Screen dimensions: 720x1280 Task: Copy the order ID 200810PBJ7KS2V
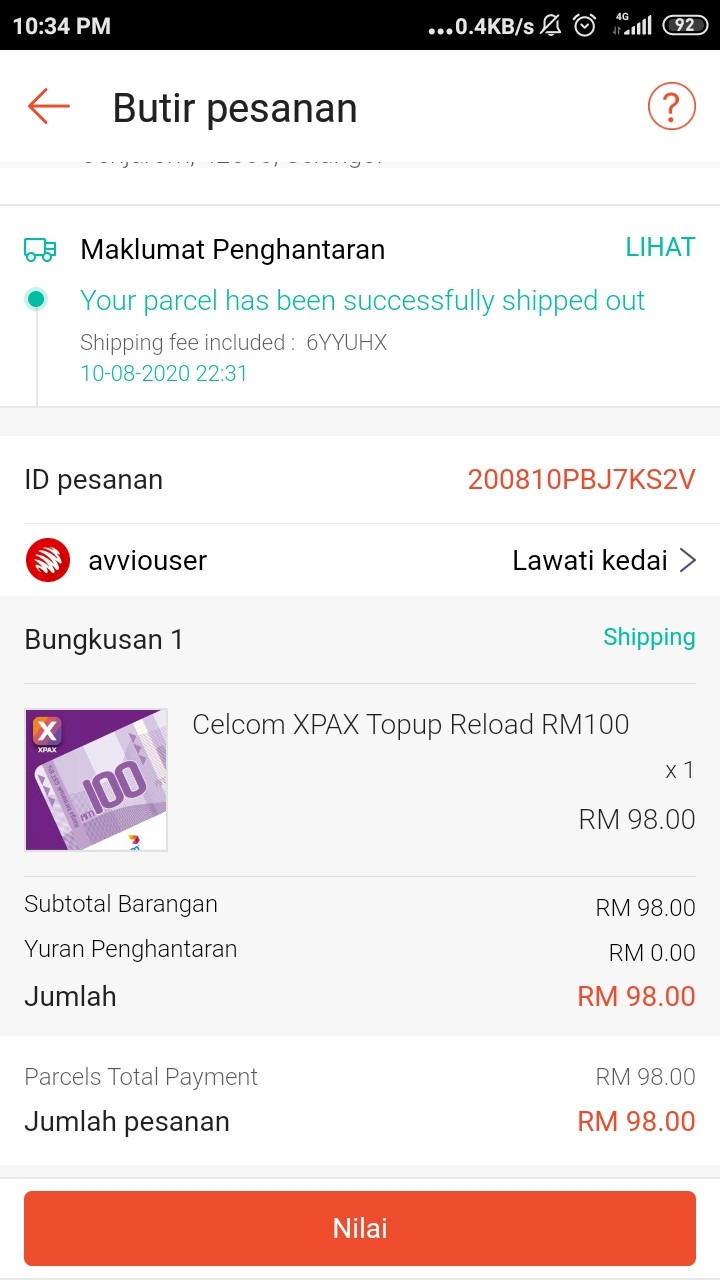tap(581, 480)
